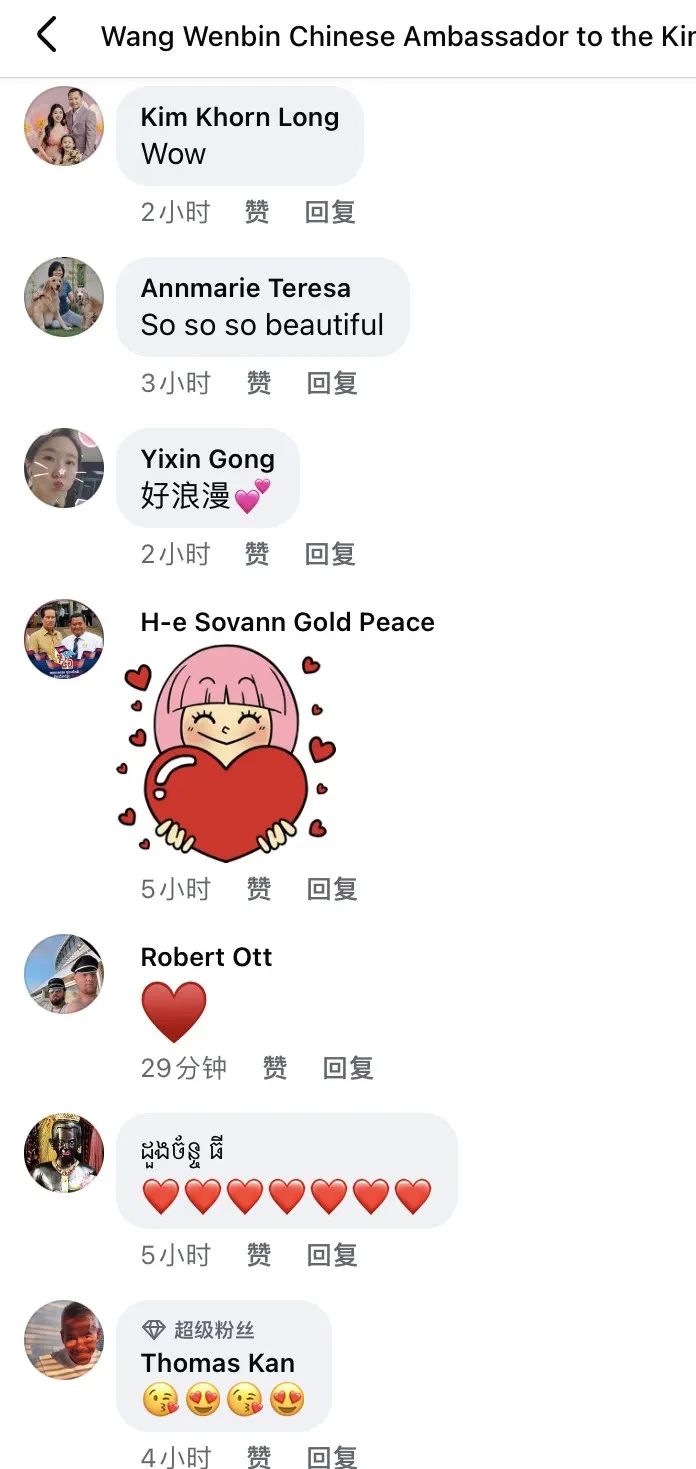Open H-e Sovann Gold Peace's profile name

point(287,622)
